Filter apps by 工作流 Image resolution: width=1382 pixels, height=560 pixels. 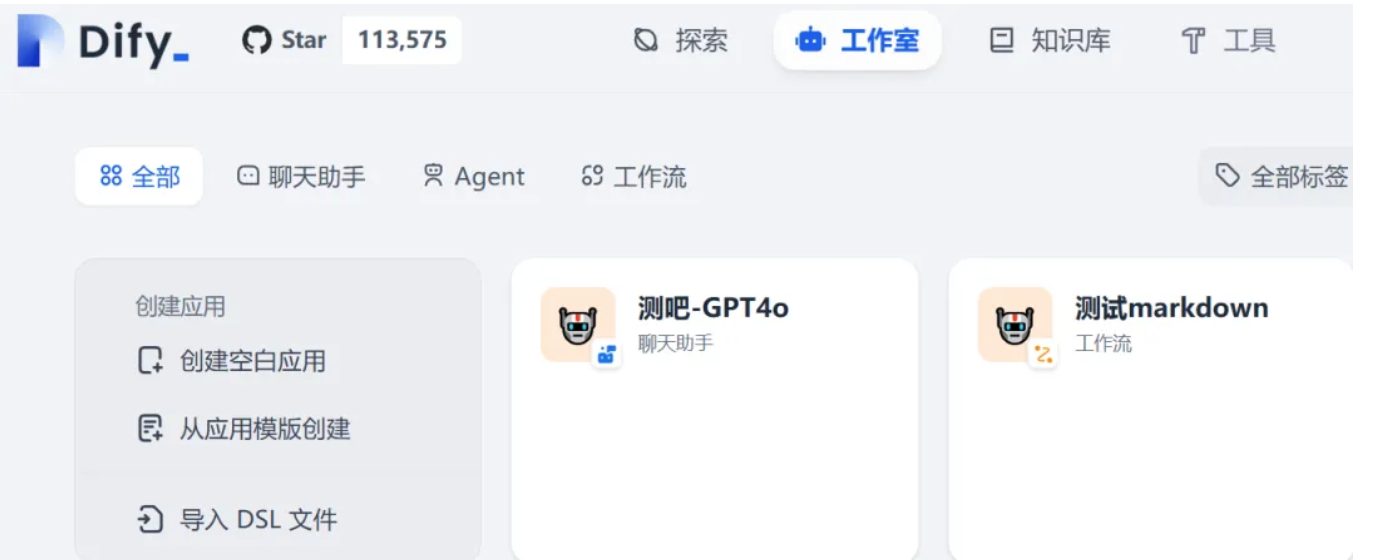(633, 177)
